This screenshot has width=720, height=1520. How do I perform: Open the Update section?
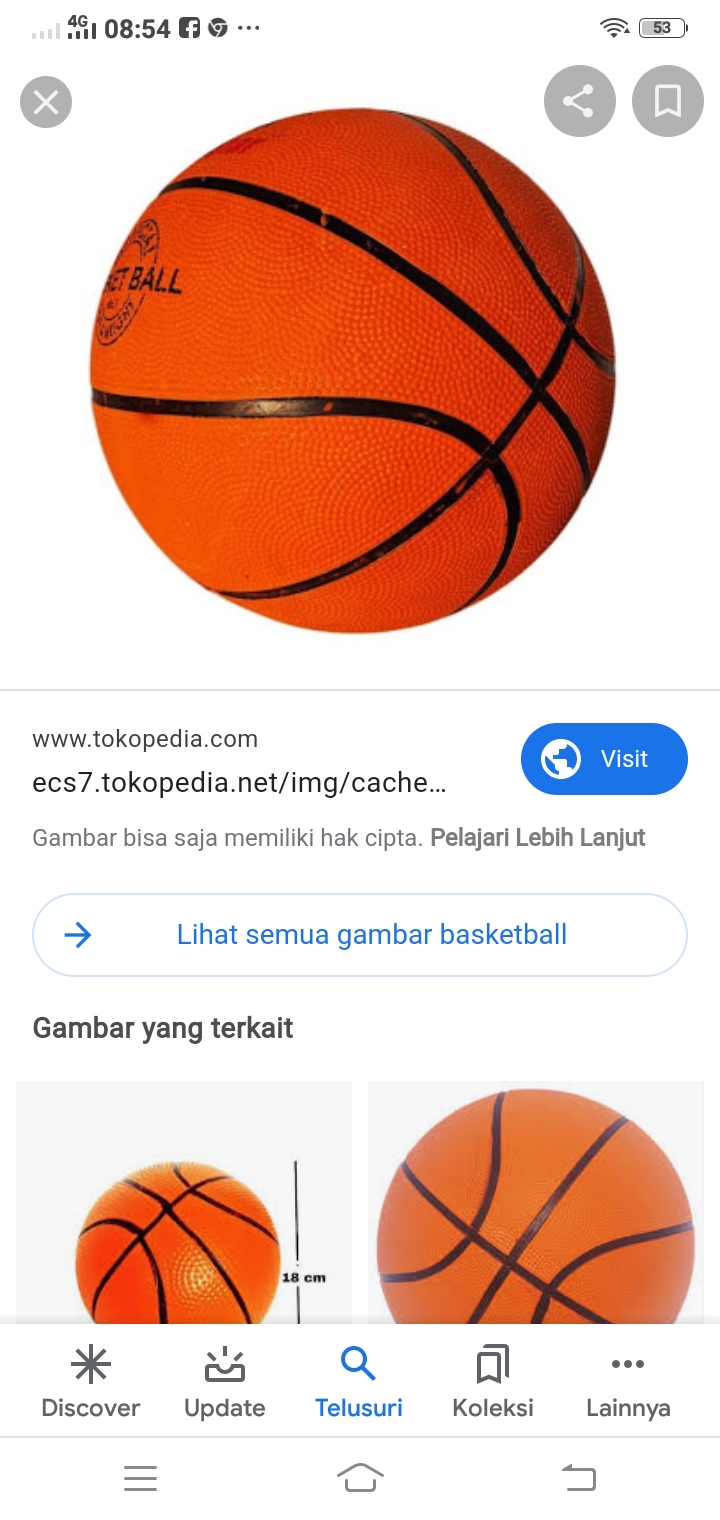[224, 1380]
